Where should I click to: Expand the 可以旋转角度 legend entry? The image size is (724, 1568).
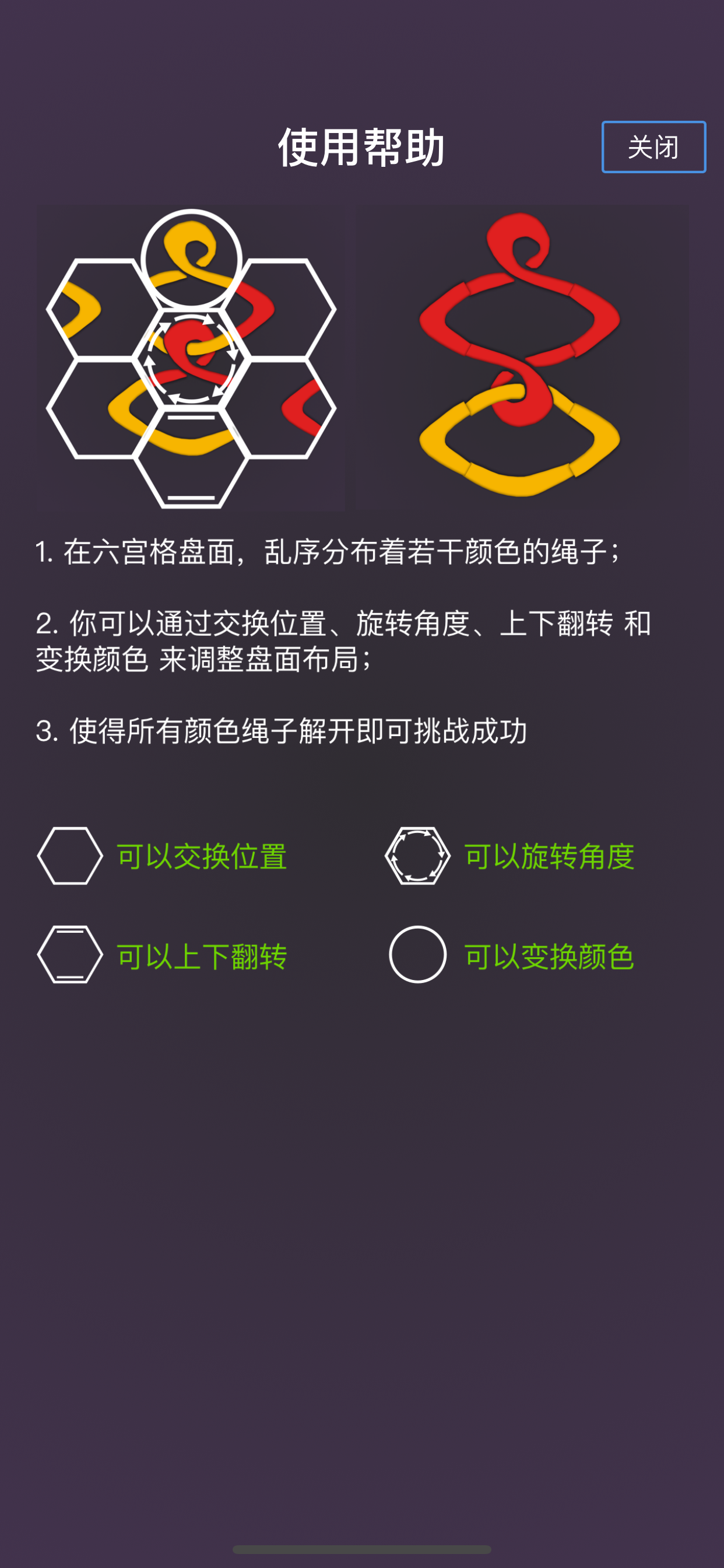[x=550, y=856]
